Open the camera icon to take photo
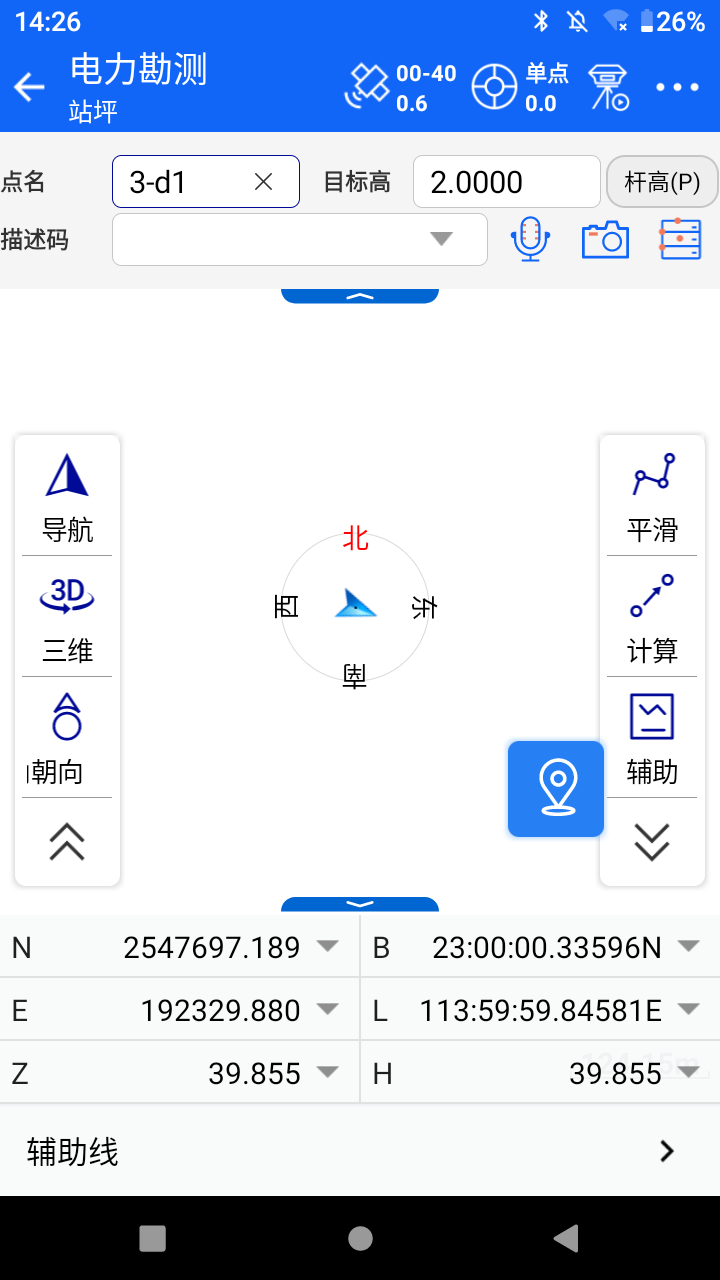 (605, 239)
